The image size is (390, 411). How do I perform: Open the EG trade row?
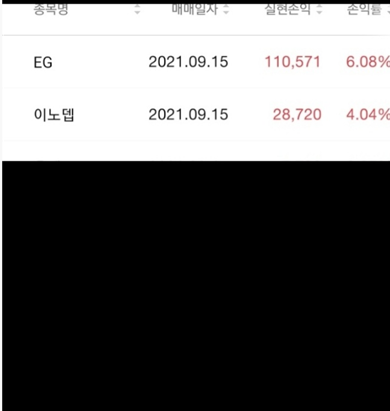coord(196,62)
